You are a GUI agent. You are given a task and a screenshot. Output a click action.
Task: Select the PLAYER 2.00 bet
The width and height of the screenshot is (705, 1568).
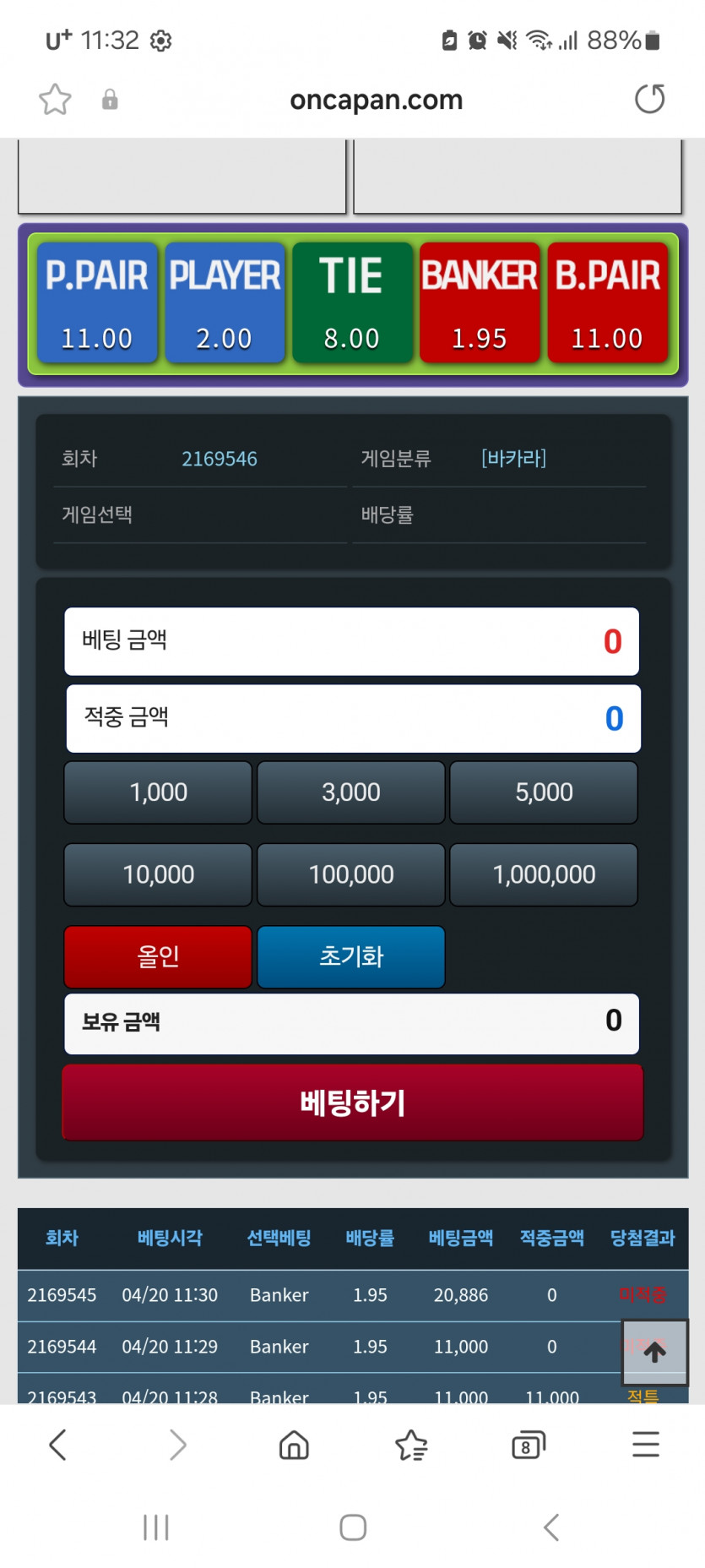(225, 303)
